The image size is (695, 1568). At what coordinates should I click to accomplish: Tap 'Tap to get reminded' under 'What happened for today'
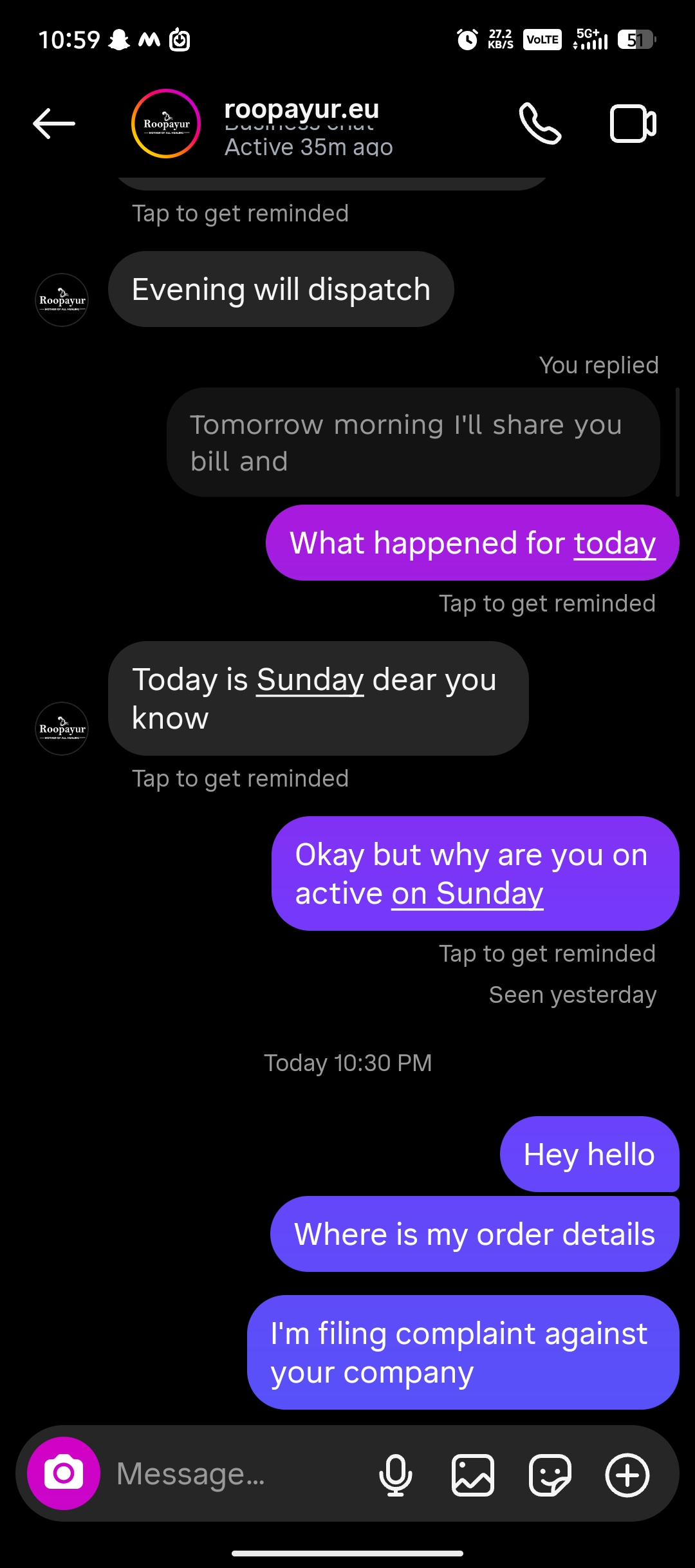pos(547,604)
